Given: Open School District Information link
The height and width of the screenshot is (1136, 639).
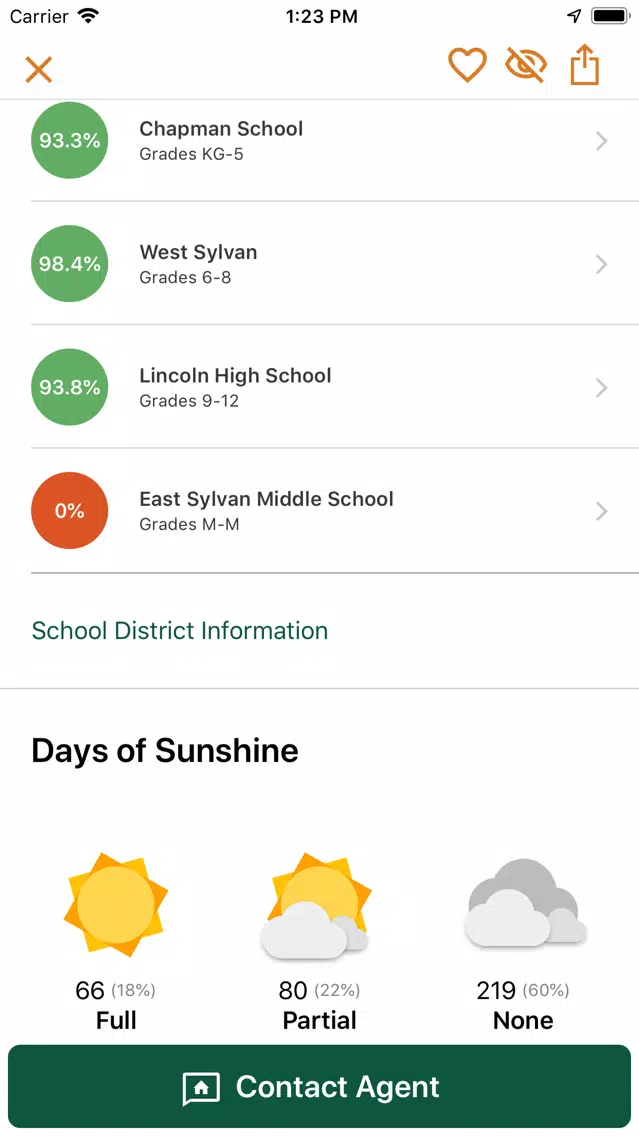Looking at the screenshot, I should click(180, 630).
